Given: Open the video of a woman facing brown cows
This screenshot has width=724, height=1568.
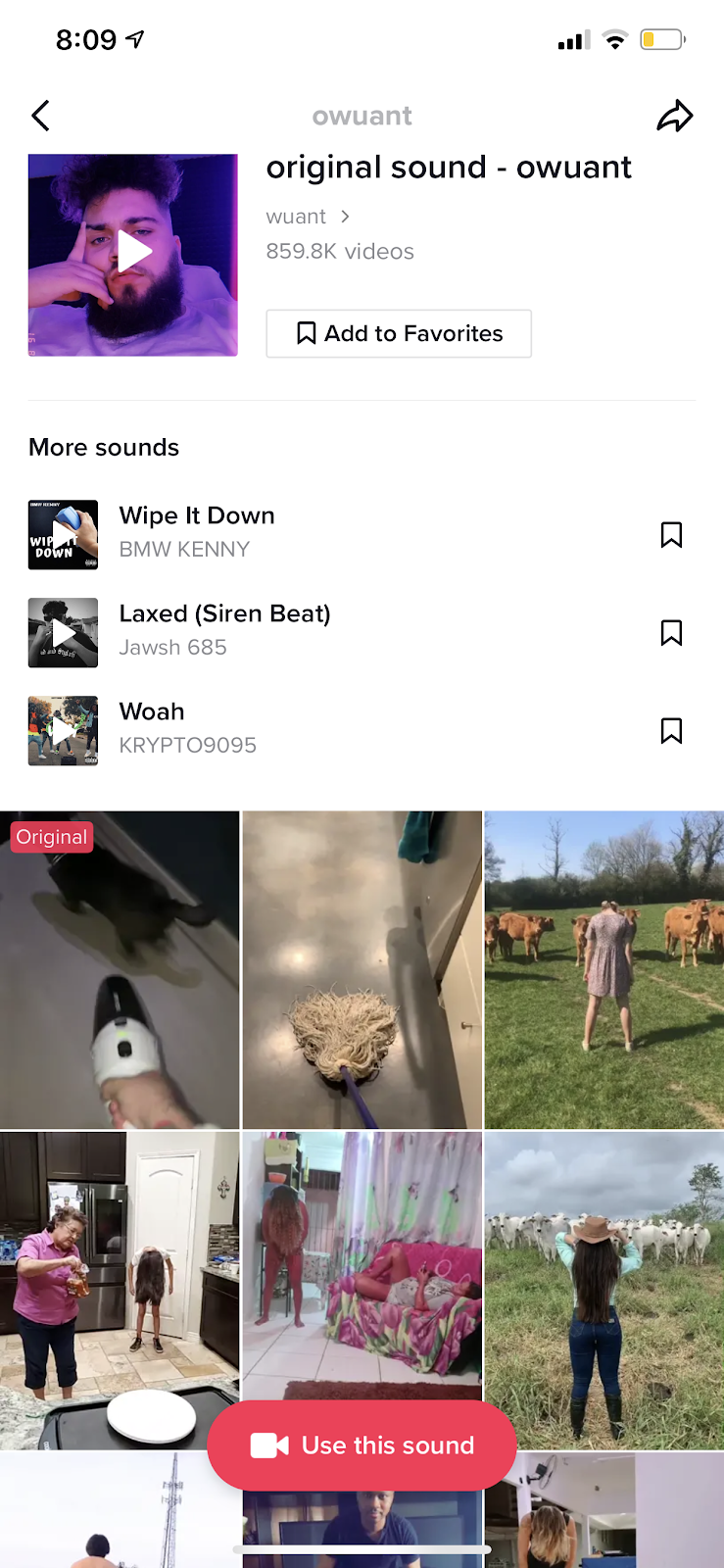Looking at the screenshot, I should coord(603,970).
